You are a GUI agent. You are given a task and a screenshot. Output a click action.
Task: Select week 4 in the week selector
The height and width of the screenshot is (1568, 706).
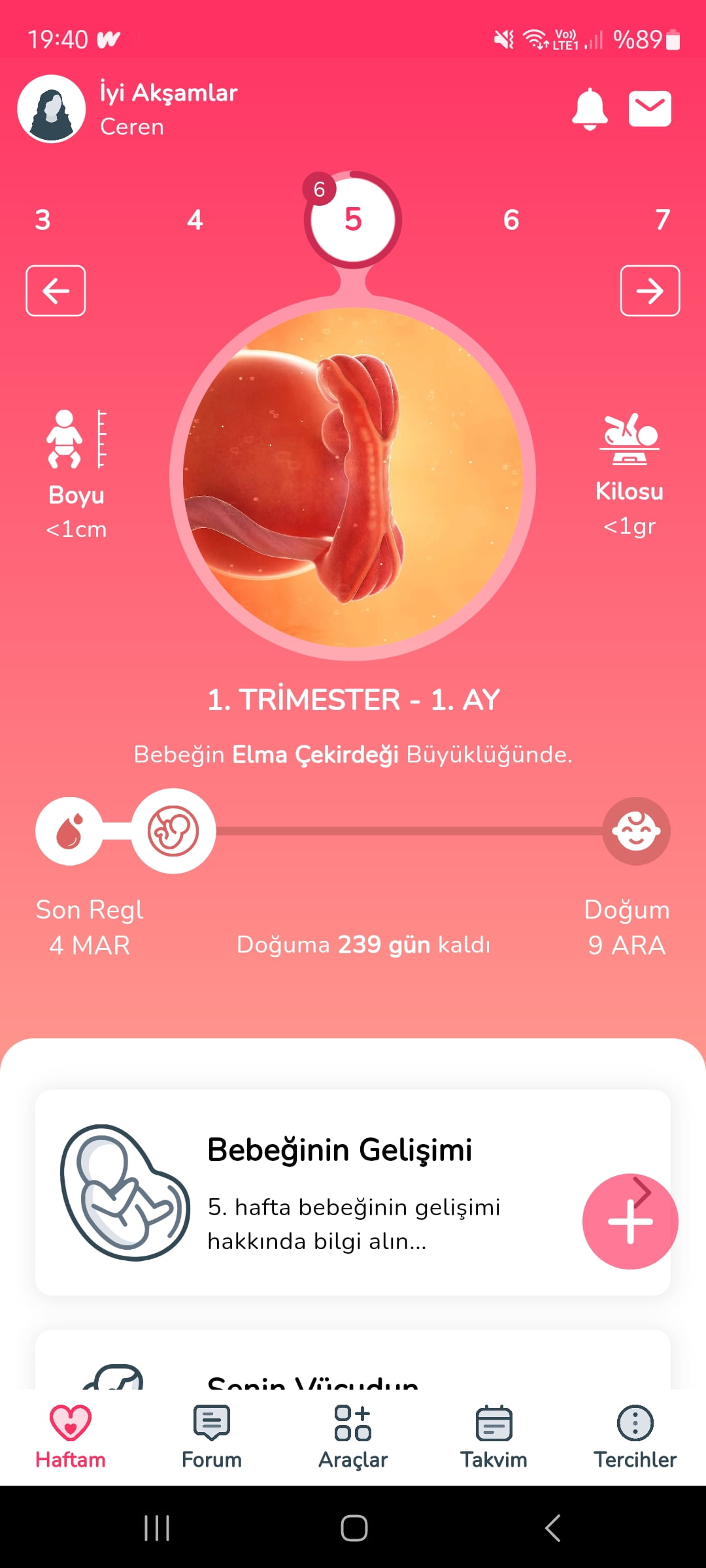[195, 220]
